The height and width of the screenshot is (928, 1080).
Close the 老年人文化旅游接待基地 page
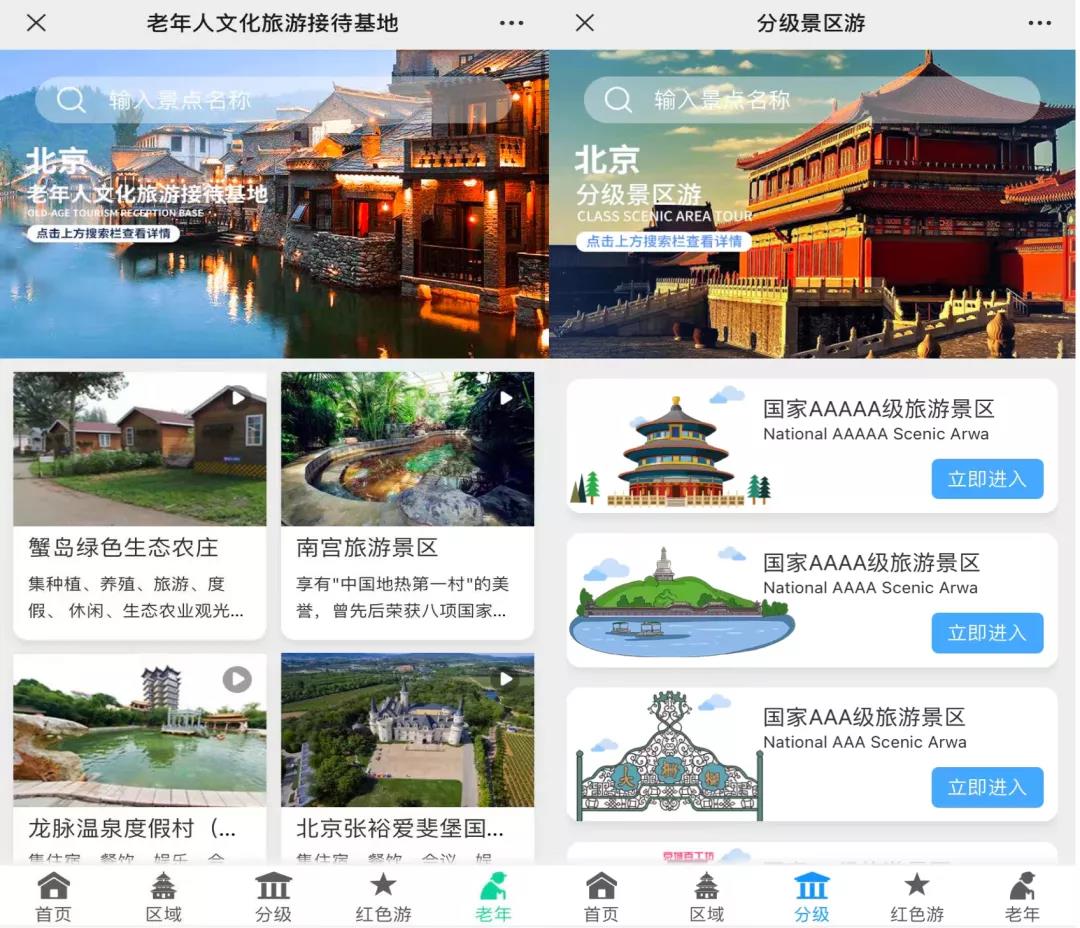pos(36,23)
